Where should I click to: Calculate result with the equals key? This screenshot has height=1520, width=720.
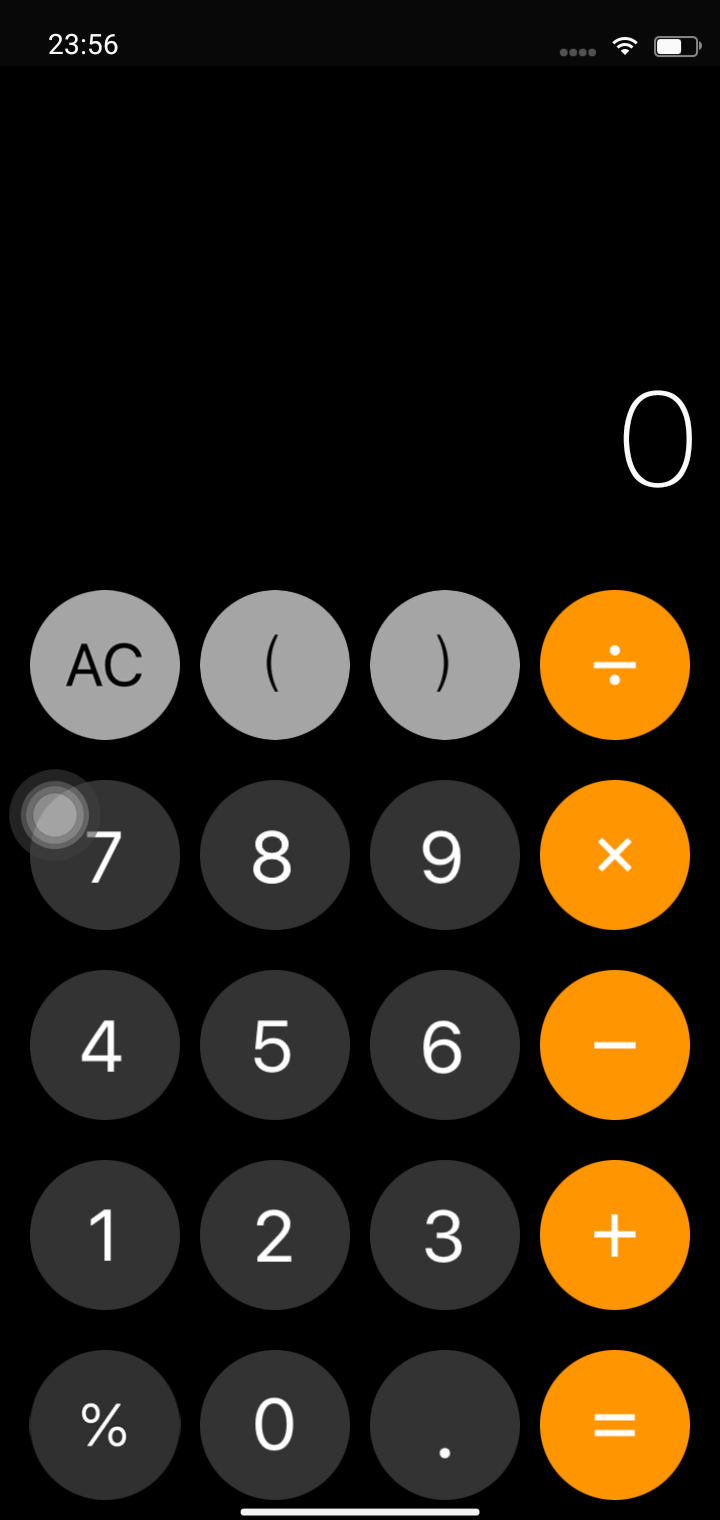615,1425
